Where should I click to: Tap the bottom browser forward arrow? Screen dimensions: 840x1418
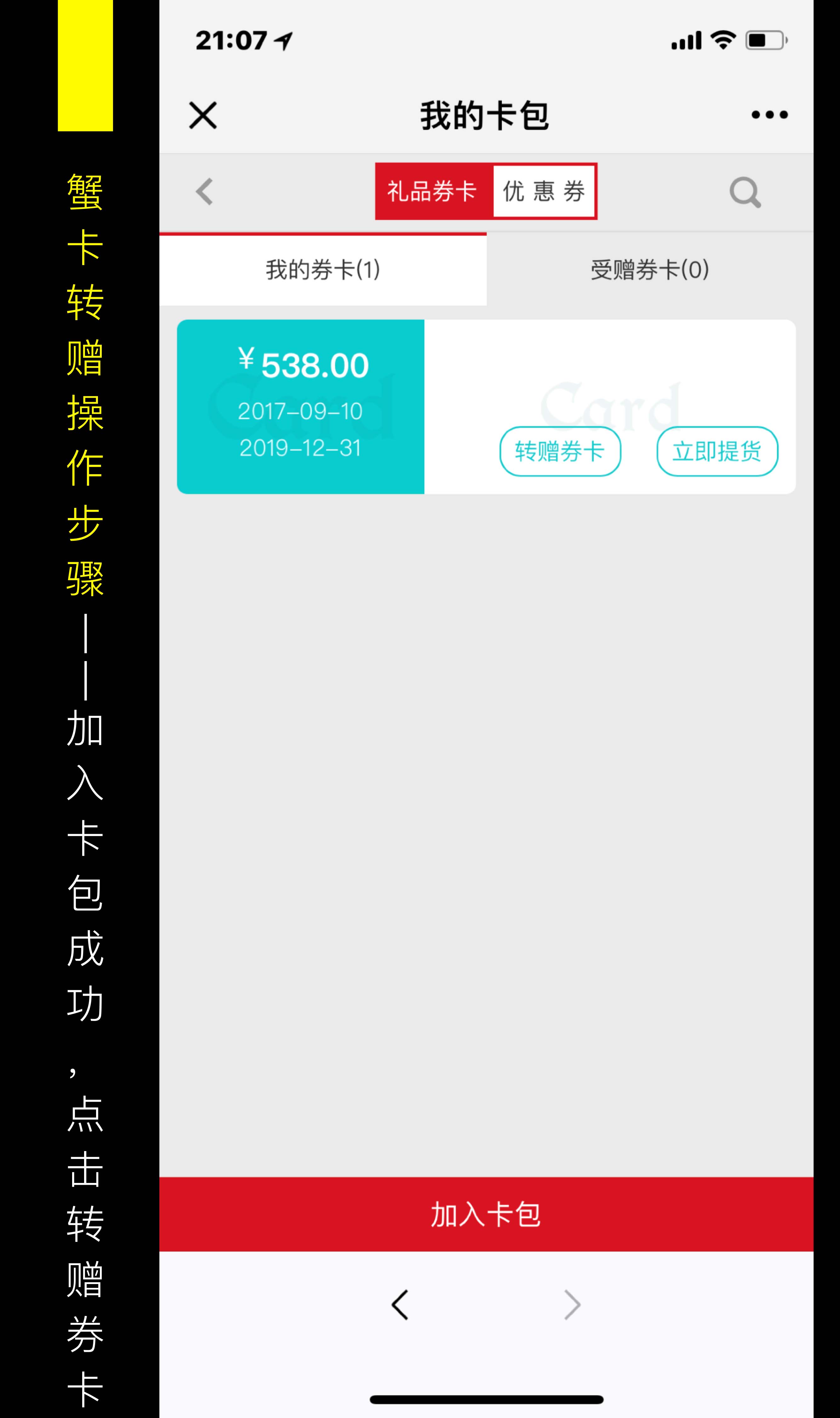[x=572, y=1305]
